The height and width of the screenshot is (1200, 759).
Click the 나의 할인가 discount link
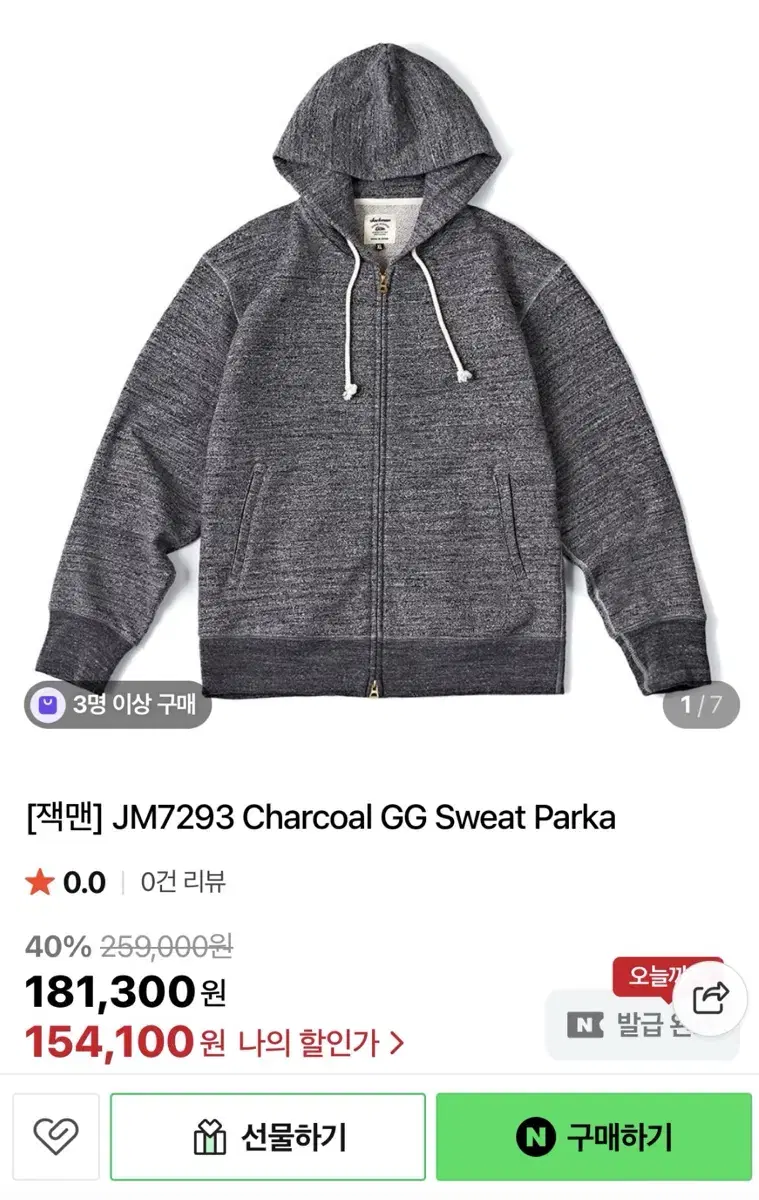click(310, 1040)
